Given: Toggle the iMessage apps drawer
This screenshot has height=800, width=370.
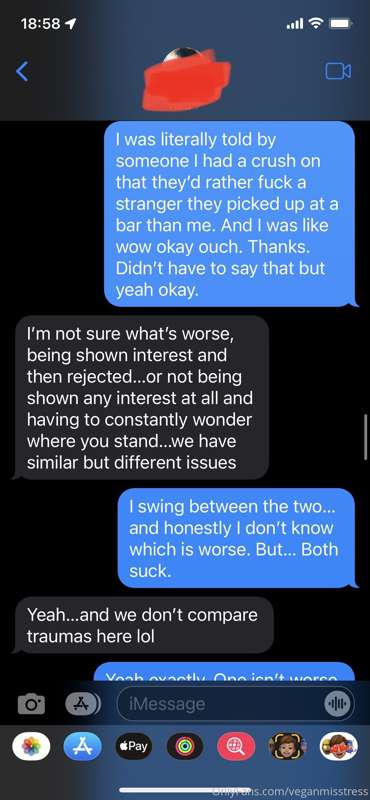Looking at the screenshot, I should pyautogui.click(x=82, y=704).
